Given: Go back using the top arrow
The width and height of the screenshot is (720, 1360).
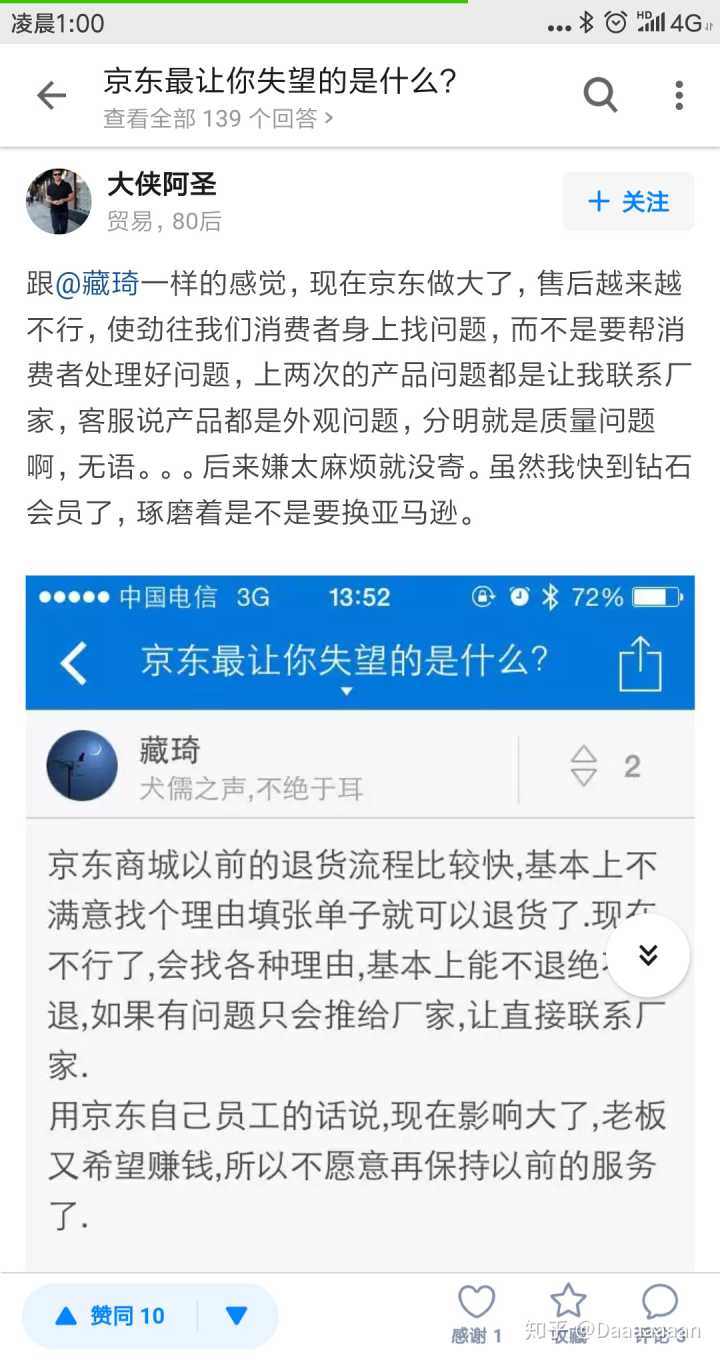Looking at the screenshot, I should tap(51, 96).
